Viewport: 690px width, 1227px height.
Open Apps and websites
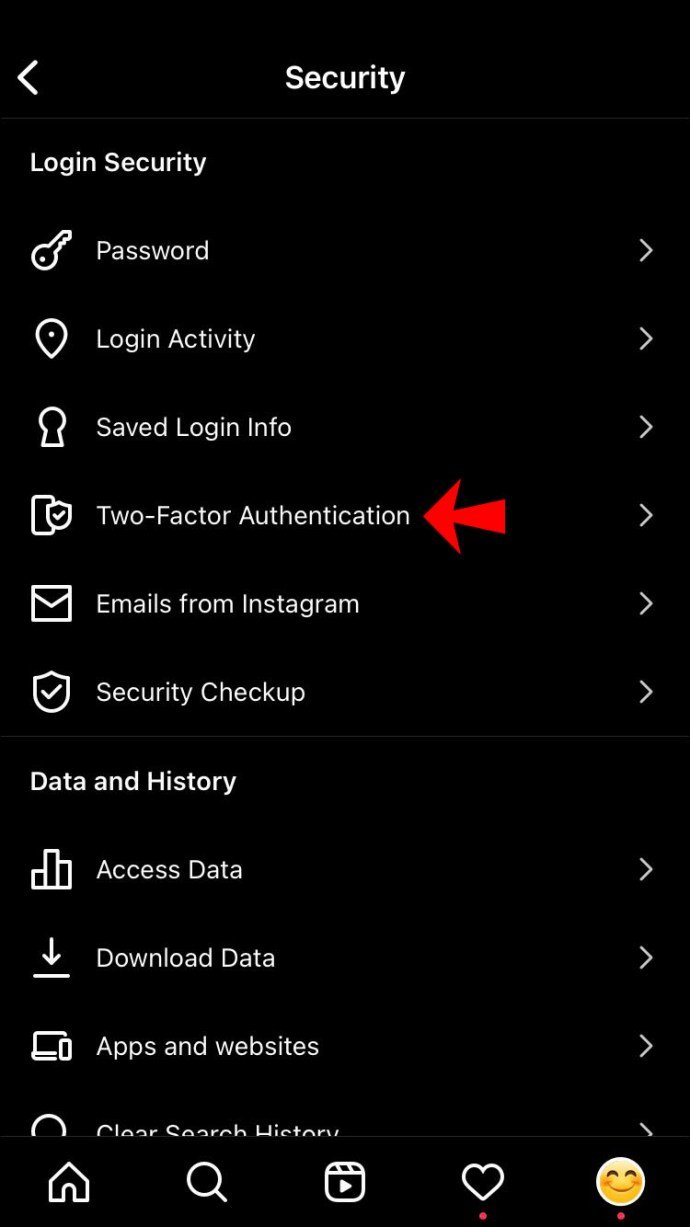coord(207,1046)
